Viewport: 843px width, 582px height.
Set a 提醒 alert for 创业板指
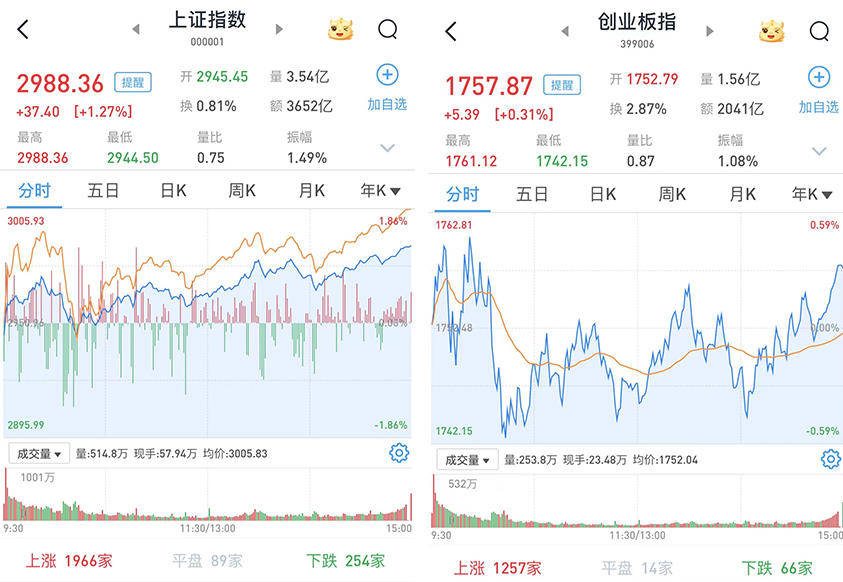pos(562,85)
